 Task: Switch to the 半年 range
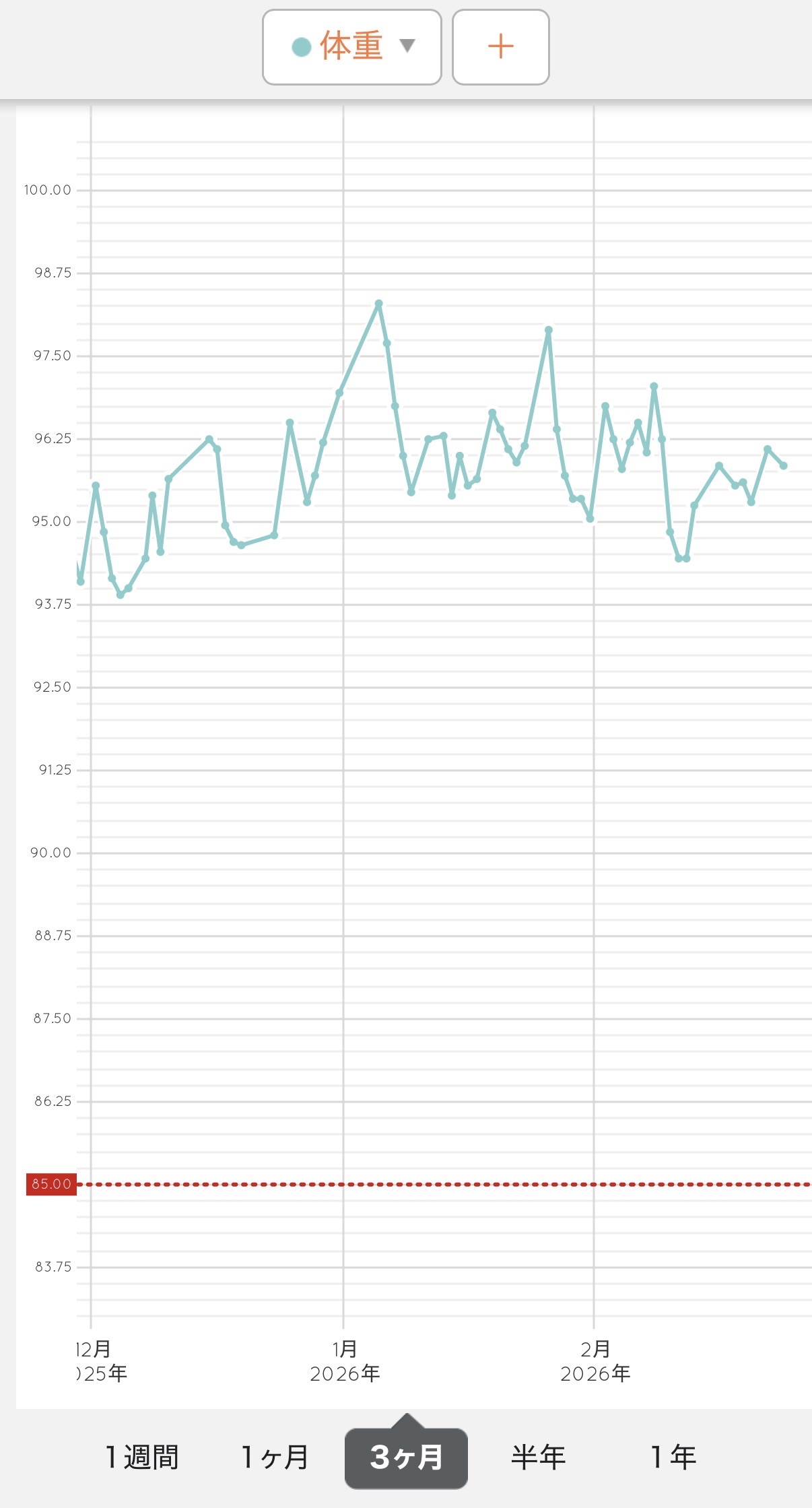pyautogui.click(x=538, y=1457)
